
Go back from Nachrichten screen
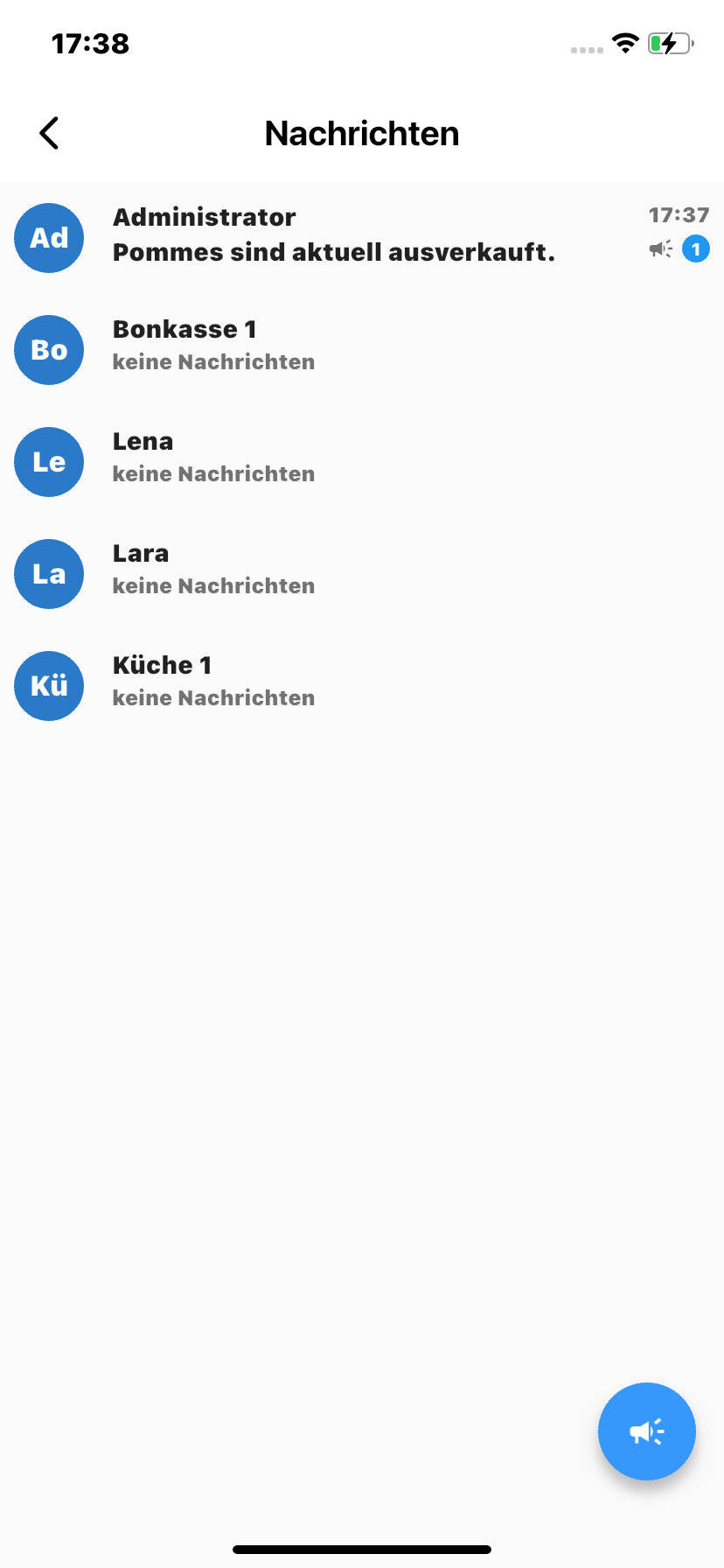coord(49,133)
